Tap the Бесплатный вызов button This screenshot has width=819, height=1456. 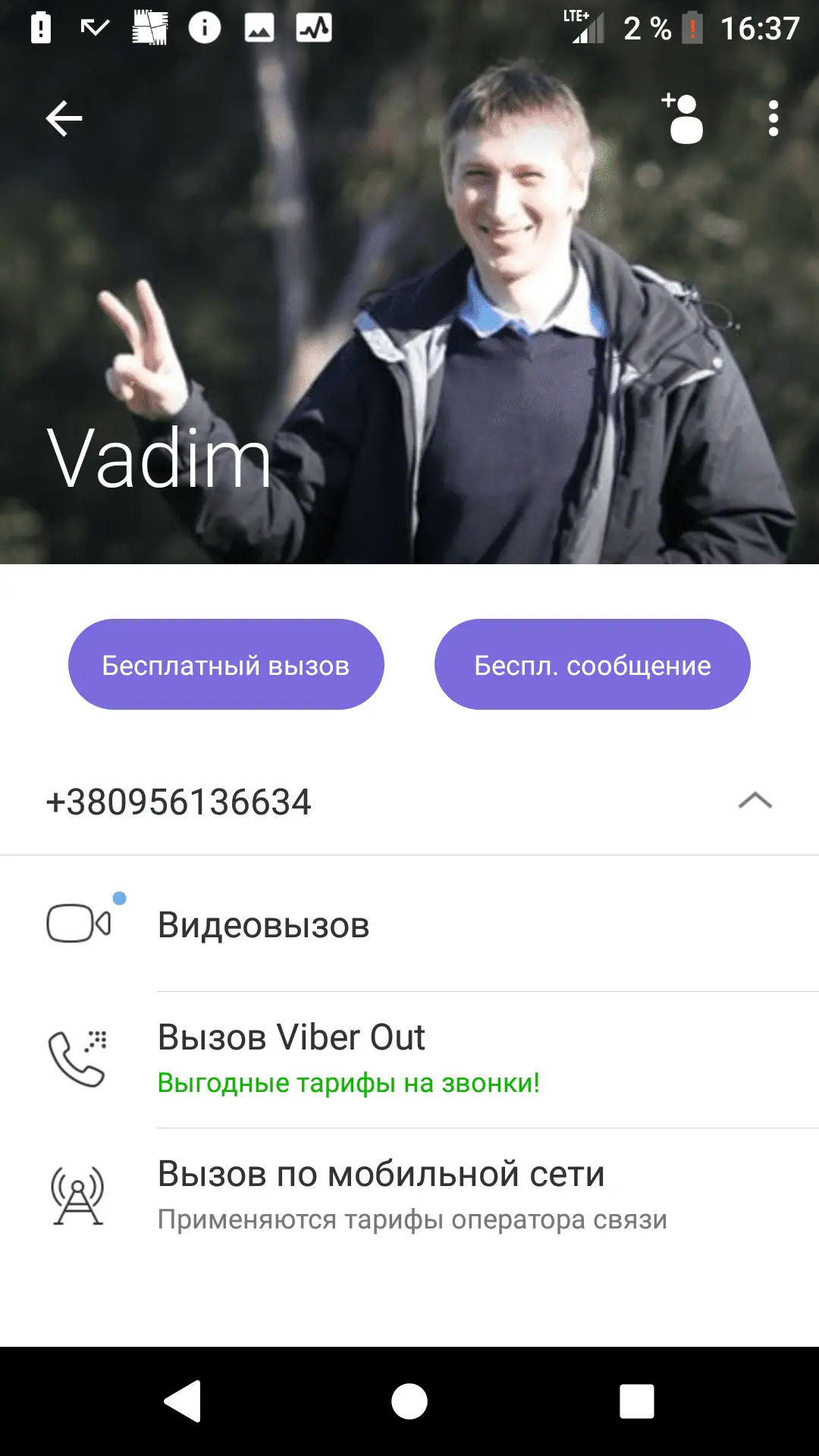[226, 665]
